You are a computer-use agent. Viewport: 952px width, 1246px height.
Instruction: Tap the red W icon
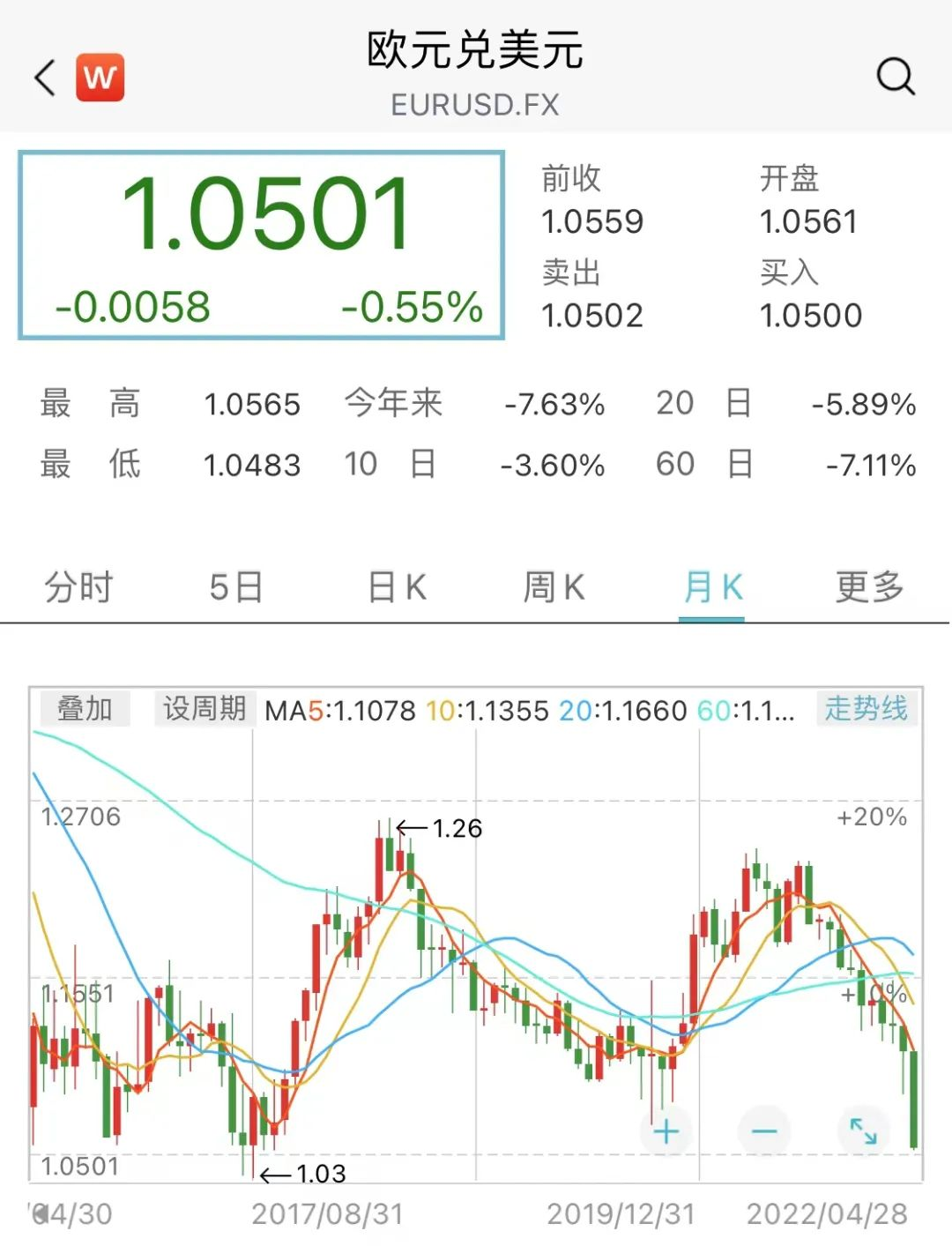coord(100,78)
